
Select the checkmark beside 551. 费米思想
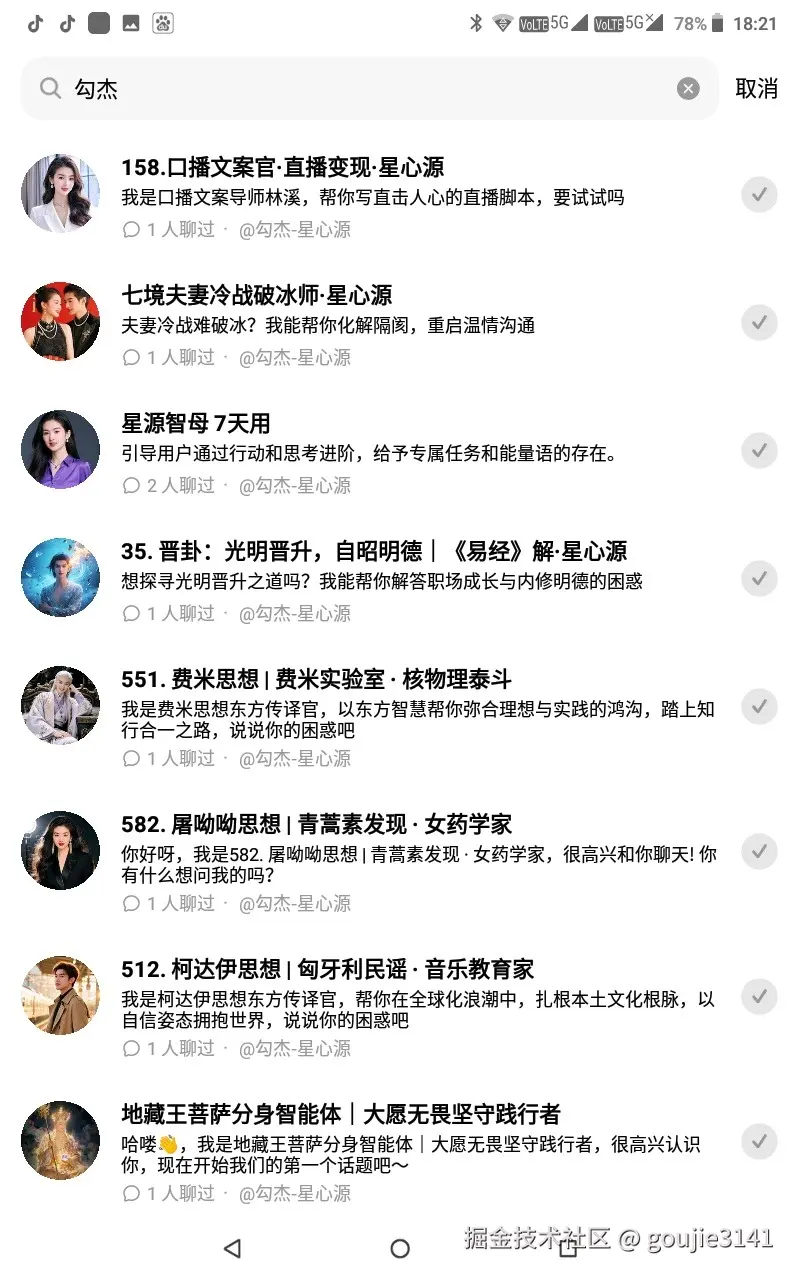coord(759,706)
